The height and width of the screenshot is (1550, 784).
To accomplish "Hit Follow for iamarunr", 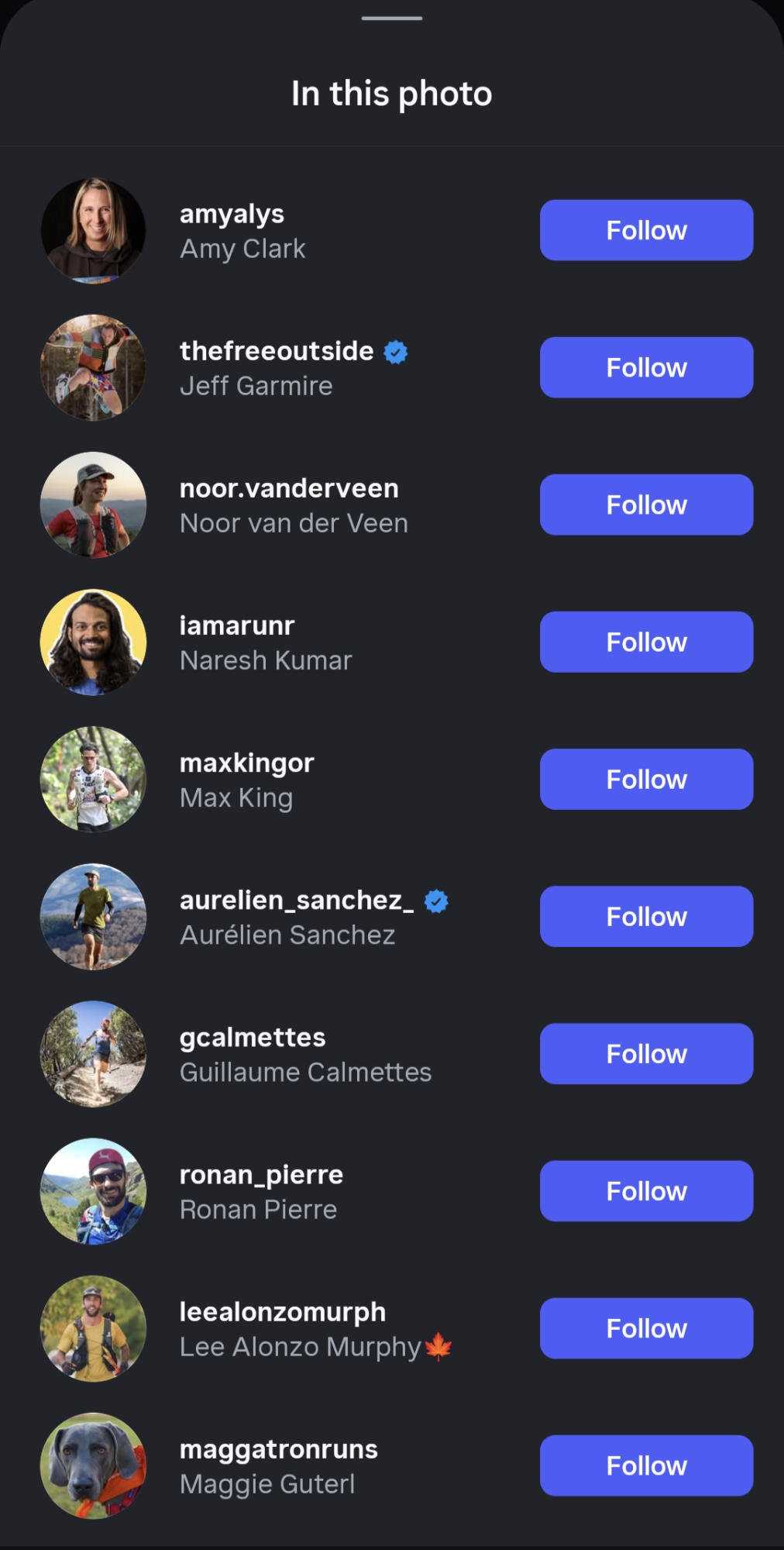I will point(646,642).
